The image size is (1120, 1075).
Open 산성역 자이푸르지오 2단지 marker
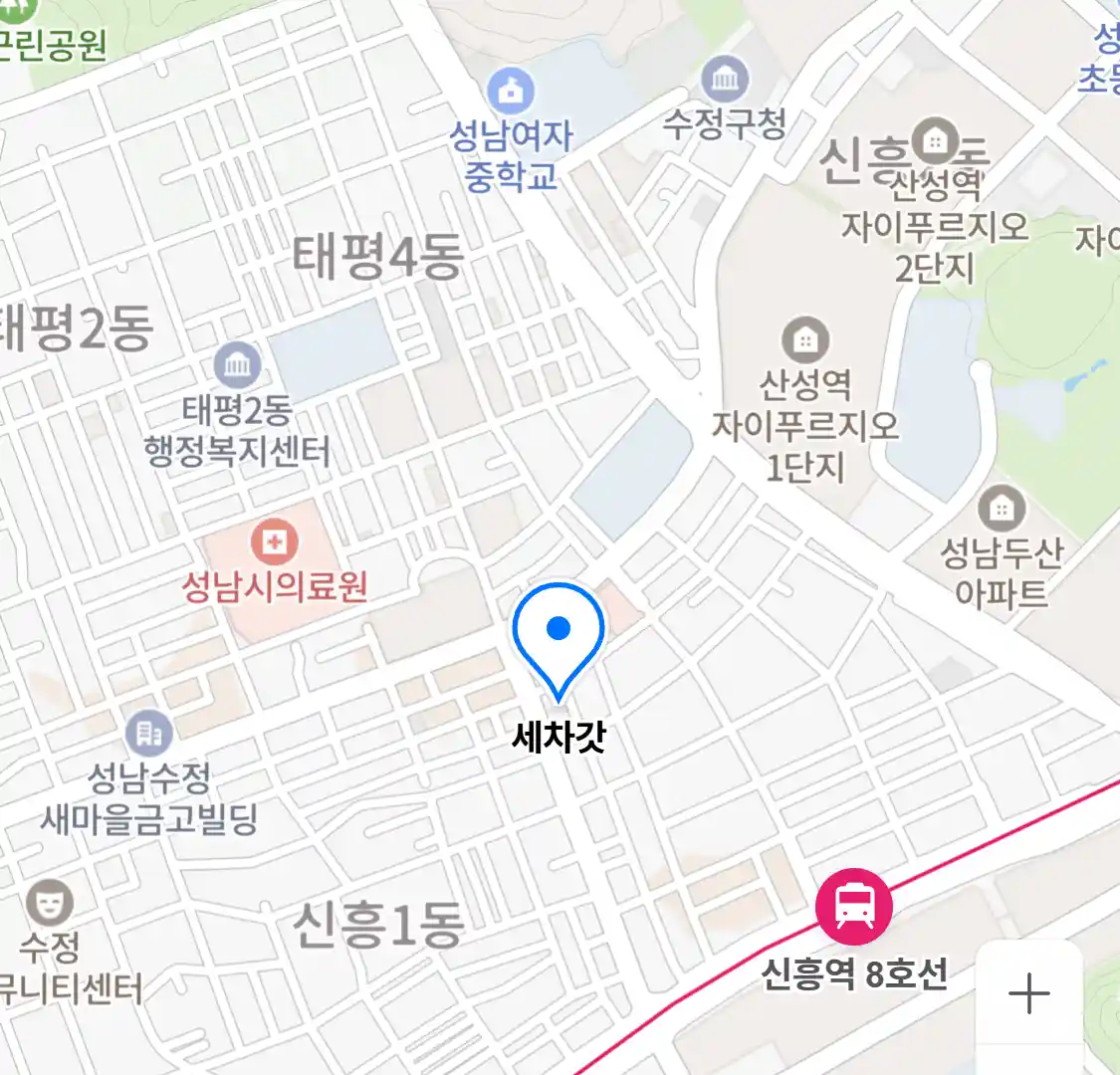[x=935, y=142]
